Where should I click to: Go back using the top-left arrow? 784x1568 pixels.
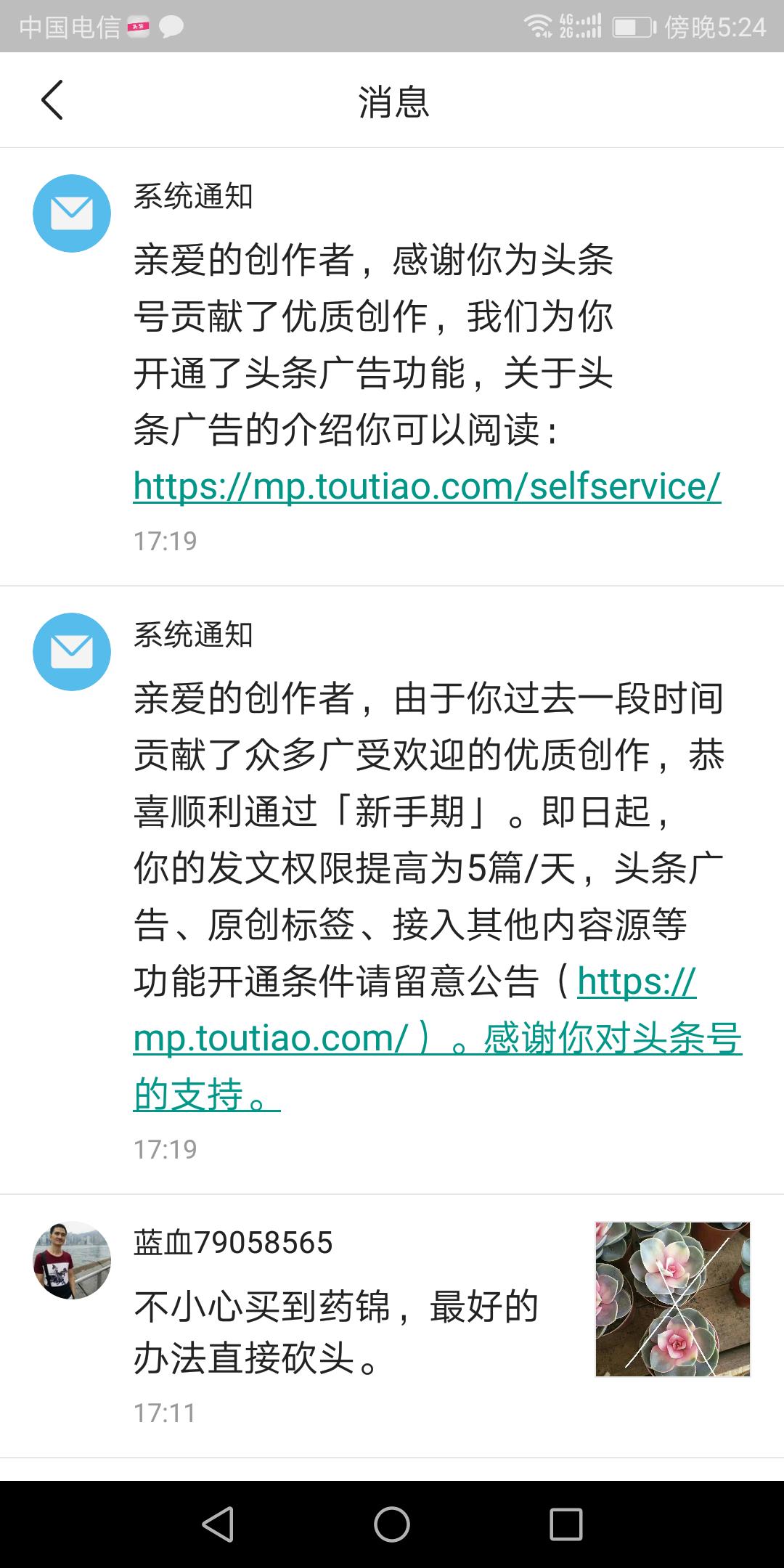pyautogui.click(x=51, y=99)
